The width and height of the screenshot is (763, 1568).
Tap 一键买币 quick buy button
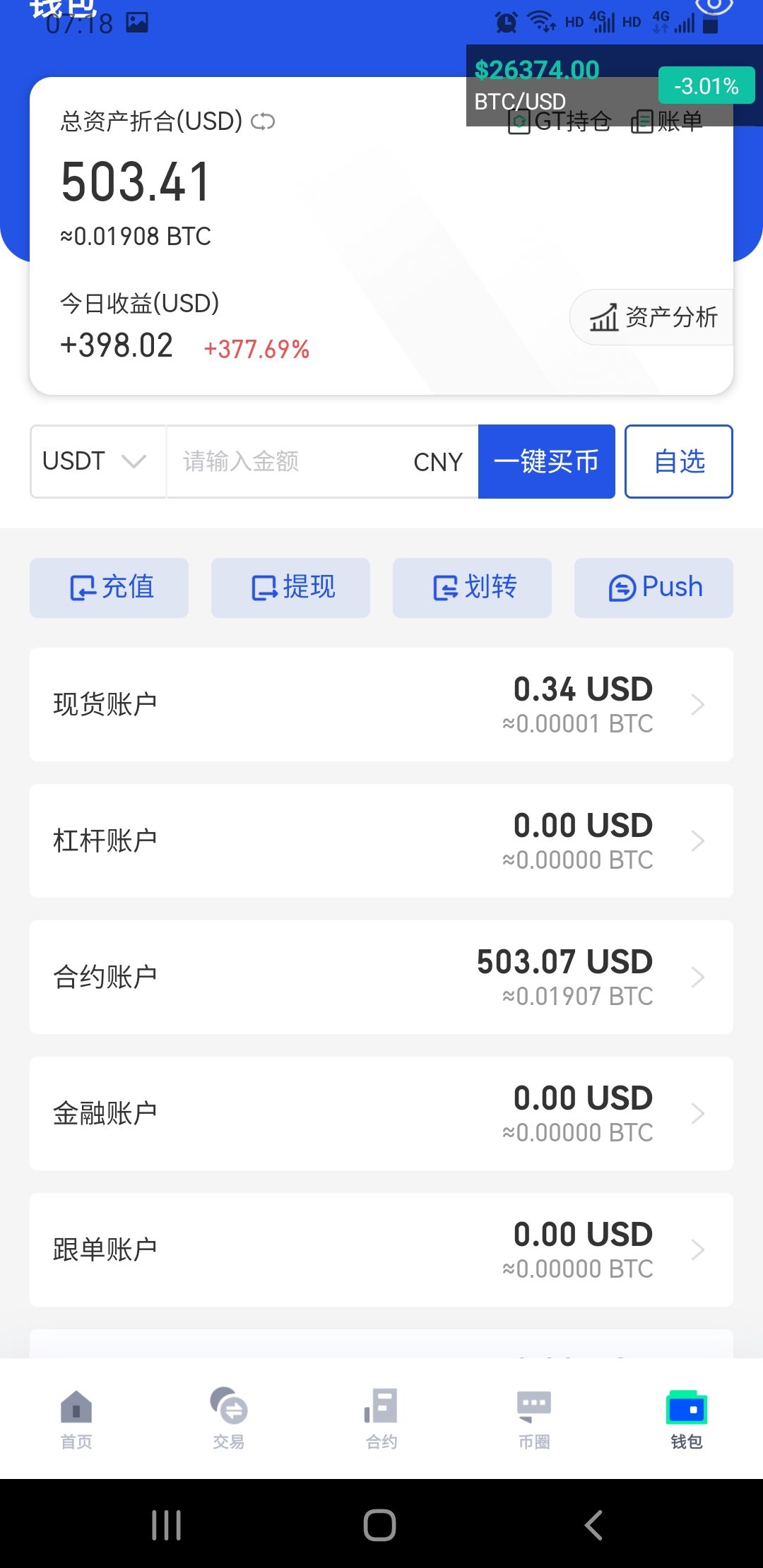pos(546,461)
